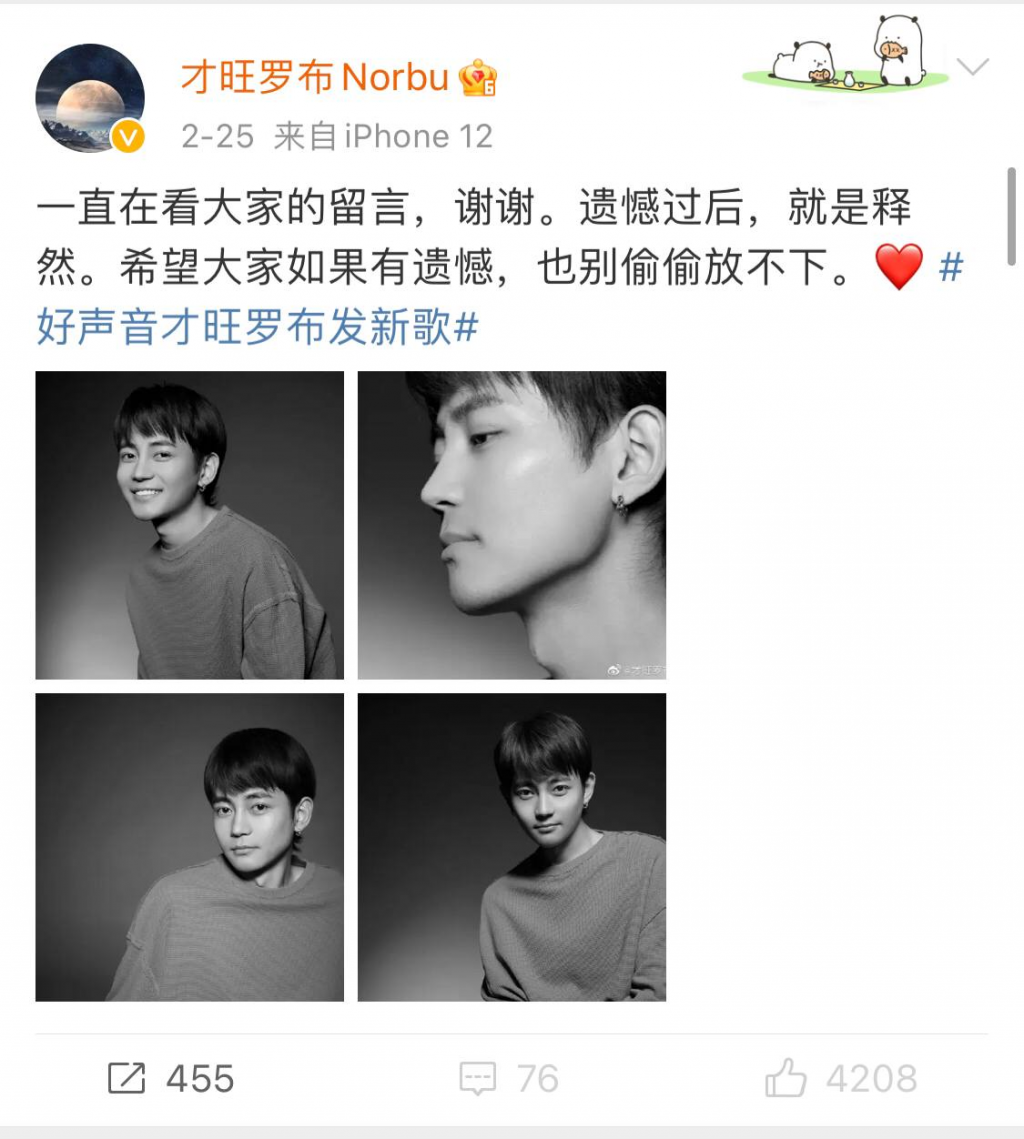
Task: Repost this post with 455 shares
Action: [x=170, y=1078]
